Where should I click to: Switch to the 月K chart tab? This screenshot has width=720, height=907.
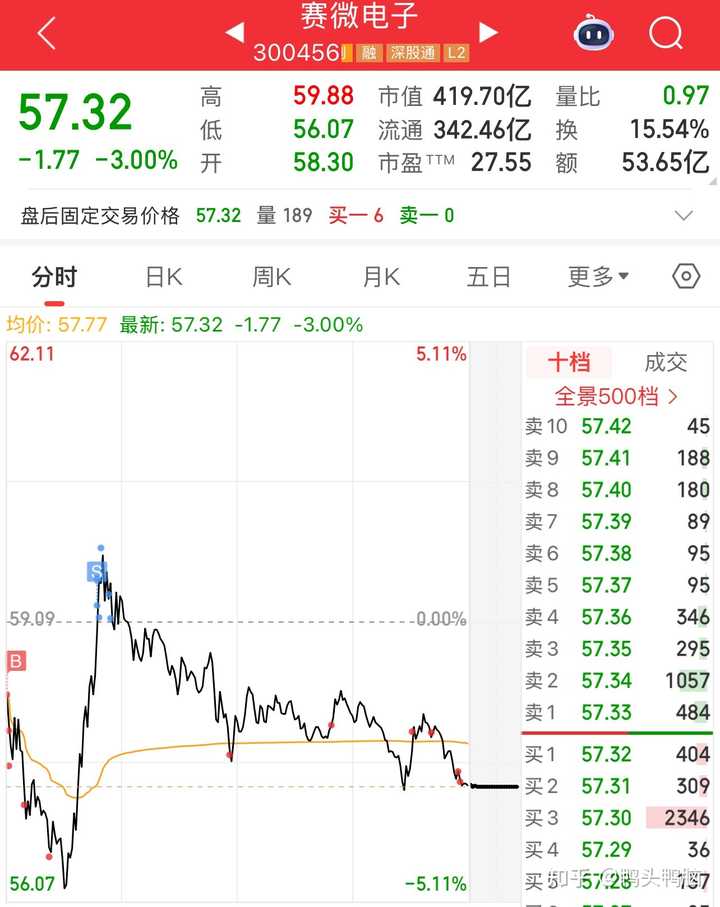coord(381,277)
